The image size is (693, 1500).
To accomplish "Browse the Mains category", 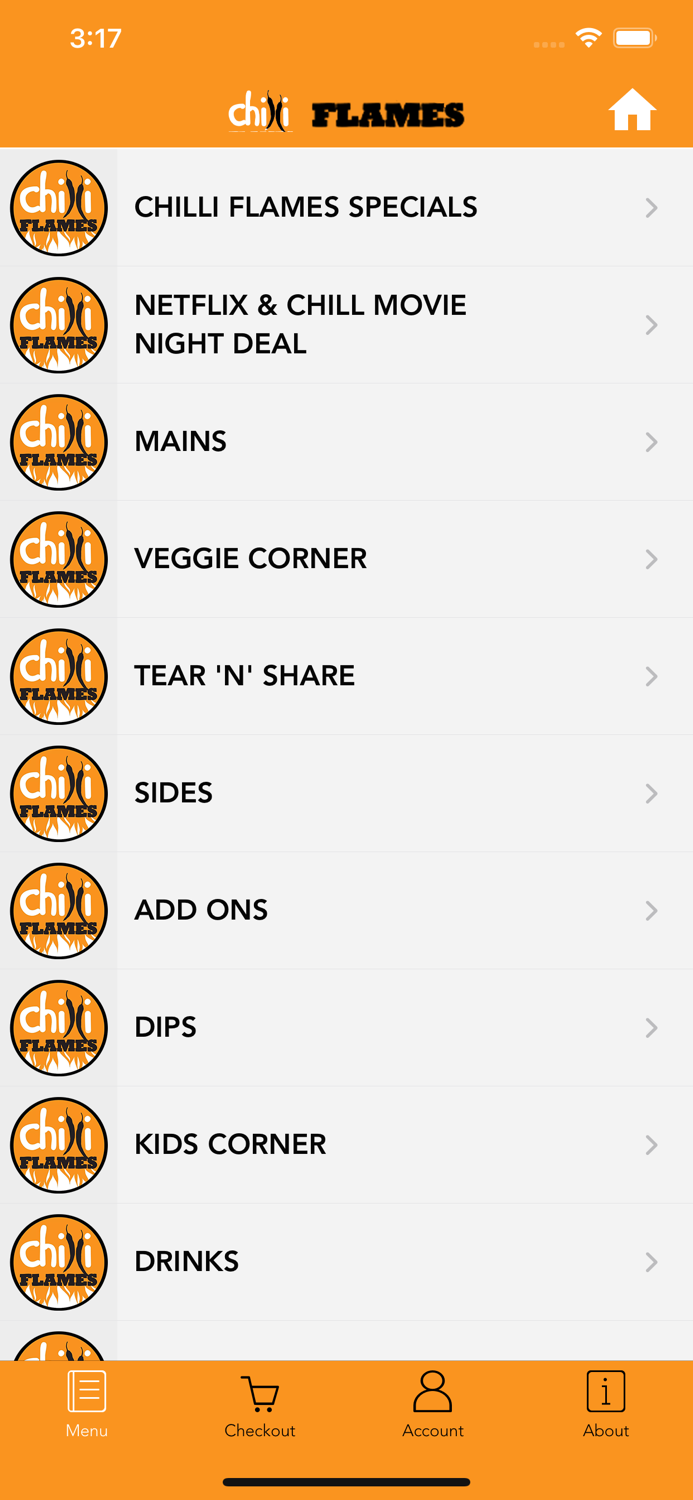I will coord(346,442).
